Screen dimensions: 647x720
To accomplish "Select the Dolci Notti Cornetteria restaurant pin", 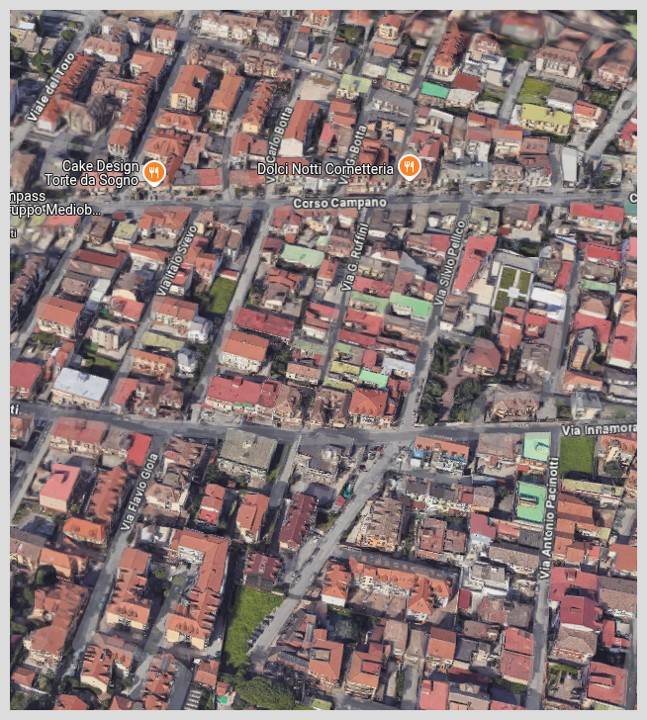I will tap(409, 167).
